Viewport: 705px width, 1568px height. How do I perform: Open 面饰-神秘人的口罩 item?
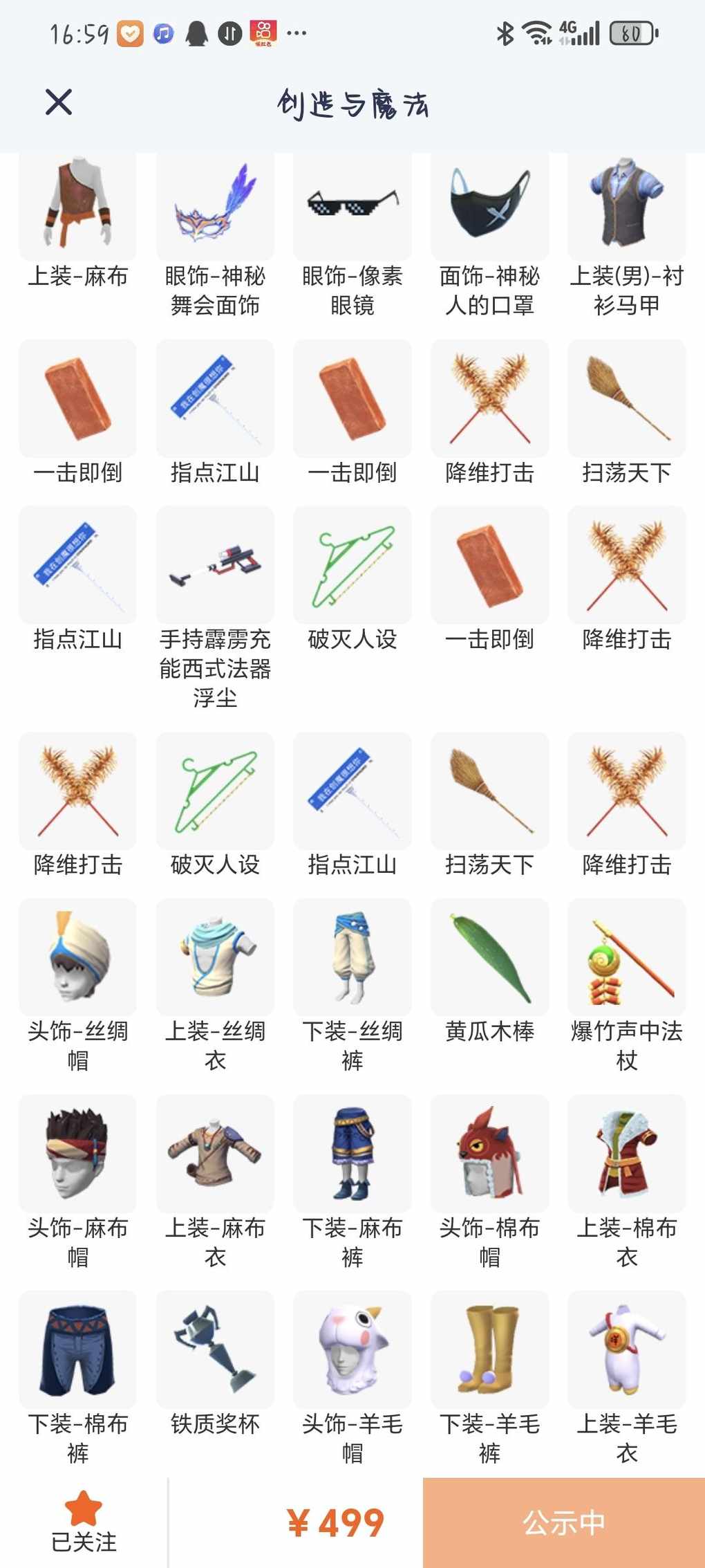pos(489,235)
